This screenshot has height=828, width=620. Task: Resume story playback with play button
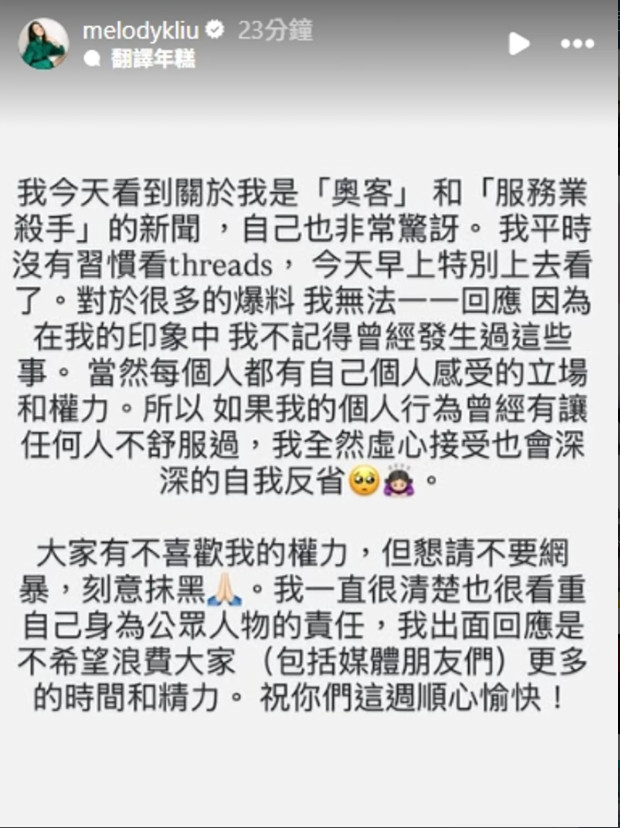click(x=519, y=43)
